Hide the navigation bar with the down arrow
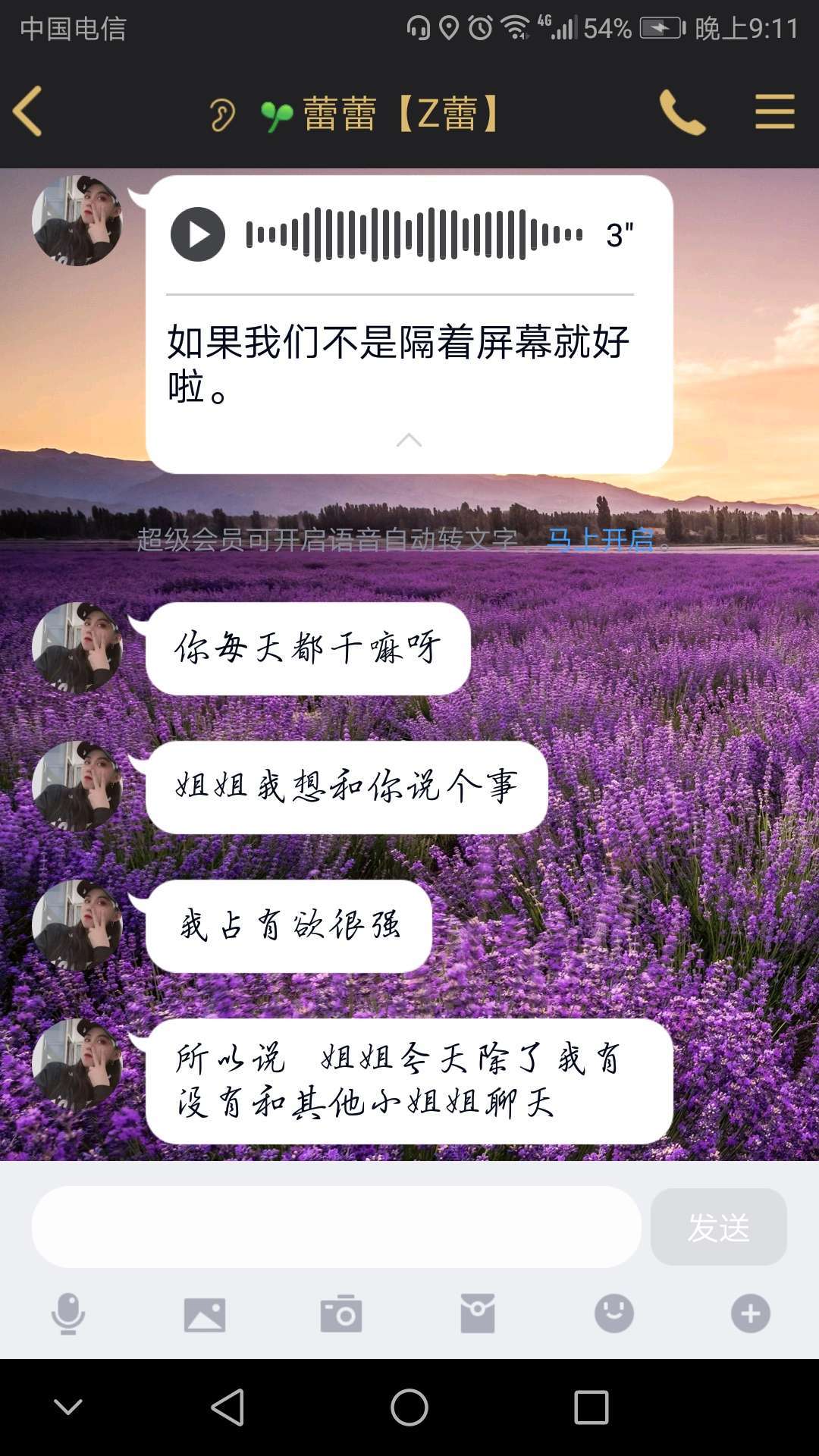Image resolution: width=819 pixels, height=1456 pixels. tap(68, 1407)
